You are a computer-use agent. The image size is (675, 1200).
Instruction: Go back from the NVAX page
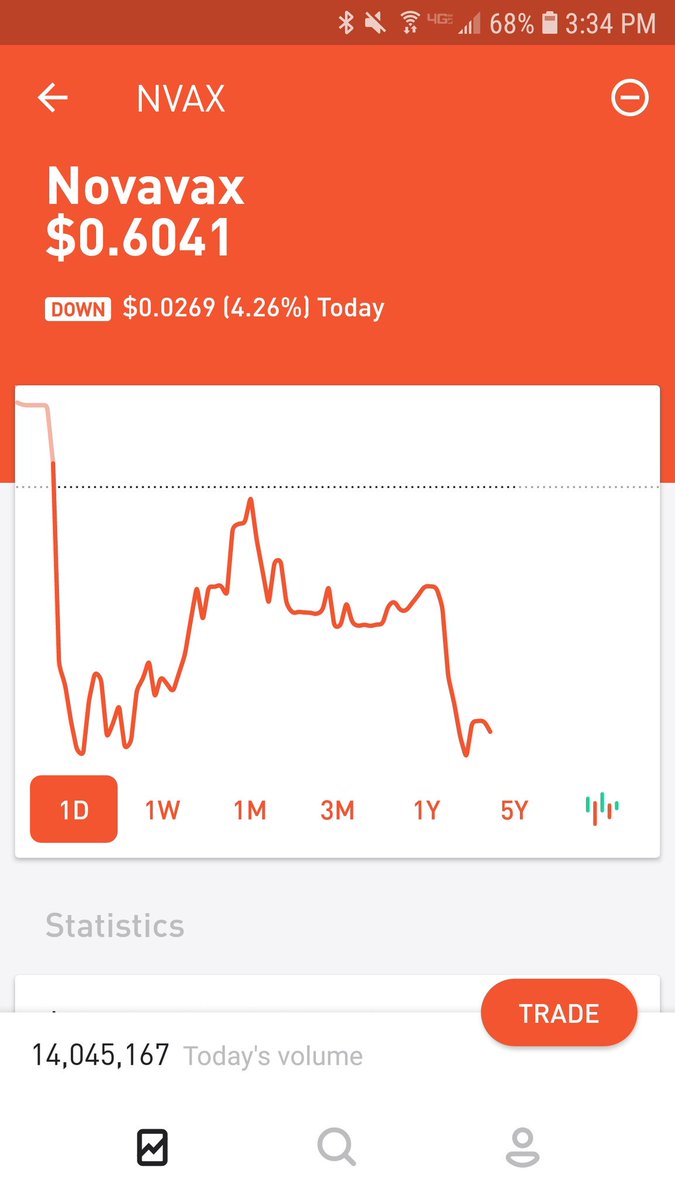point(52,98)
